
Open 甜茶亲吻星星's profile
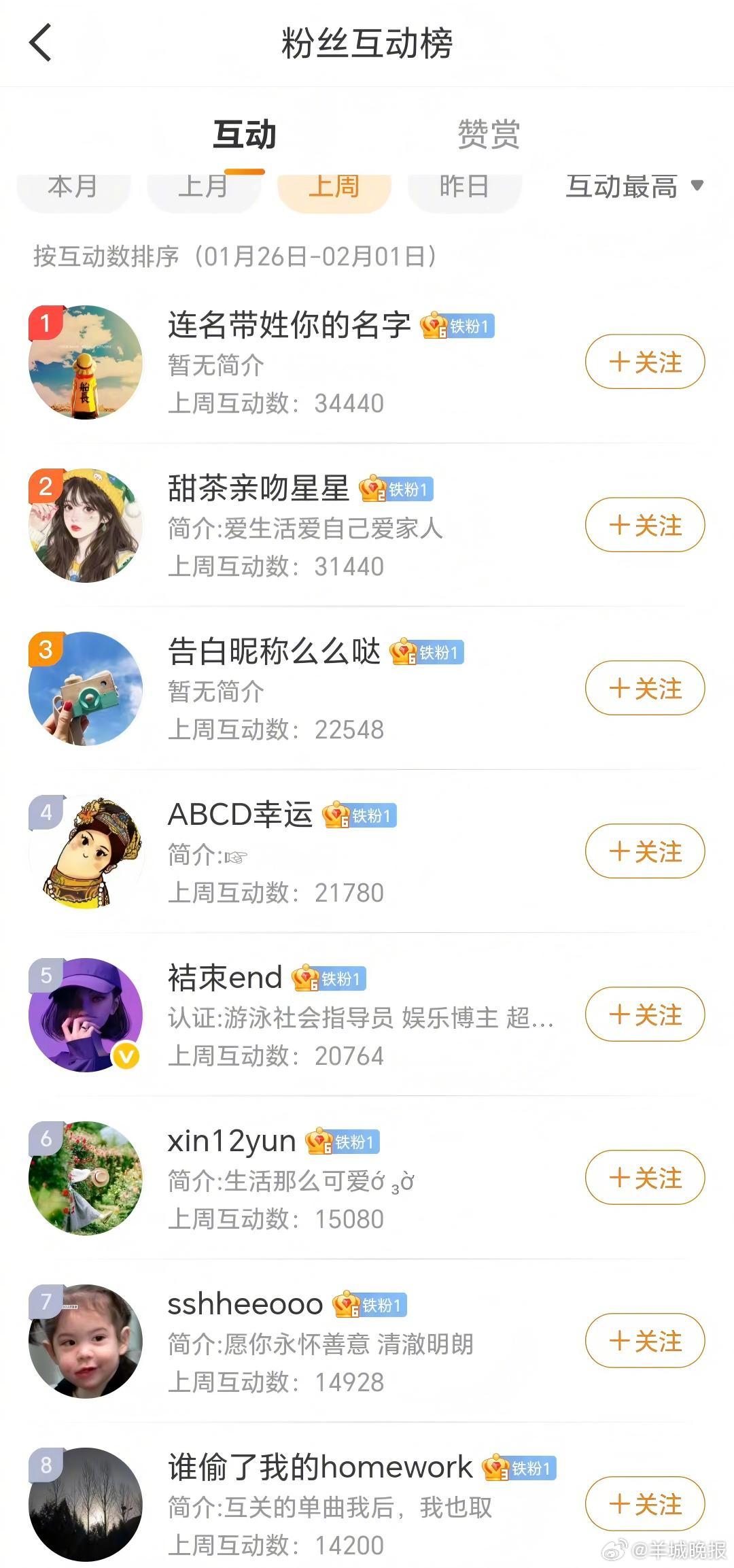point(258,489)
